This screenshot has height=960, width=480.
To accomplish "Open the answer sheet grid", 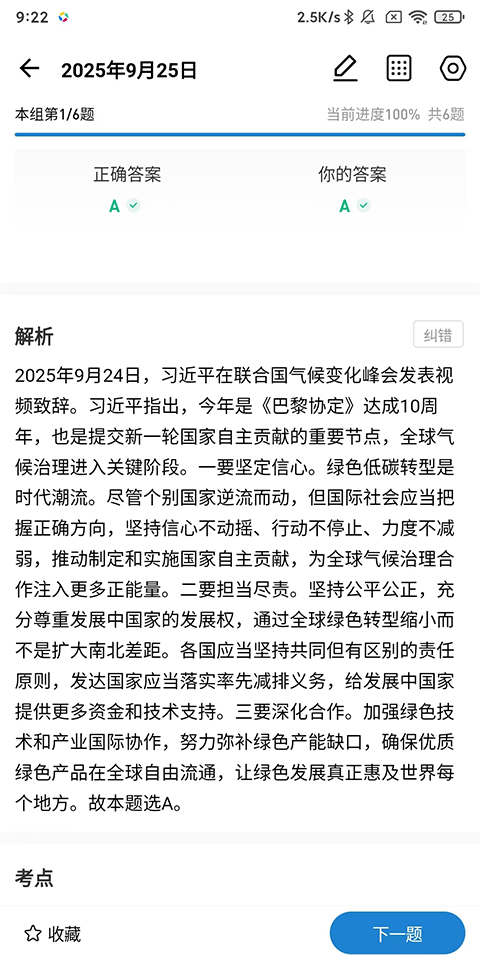I will point(399,69).
